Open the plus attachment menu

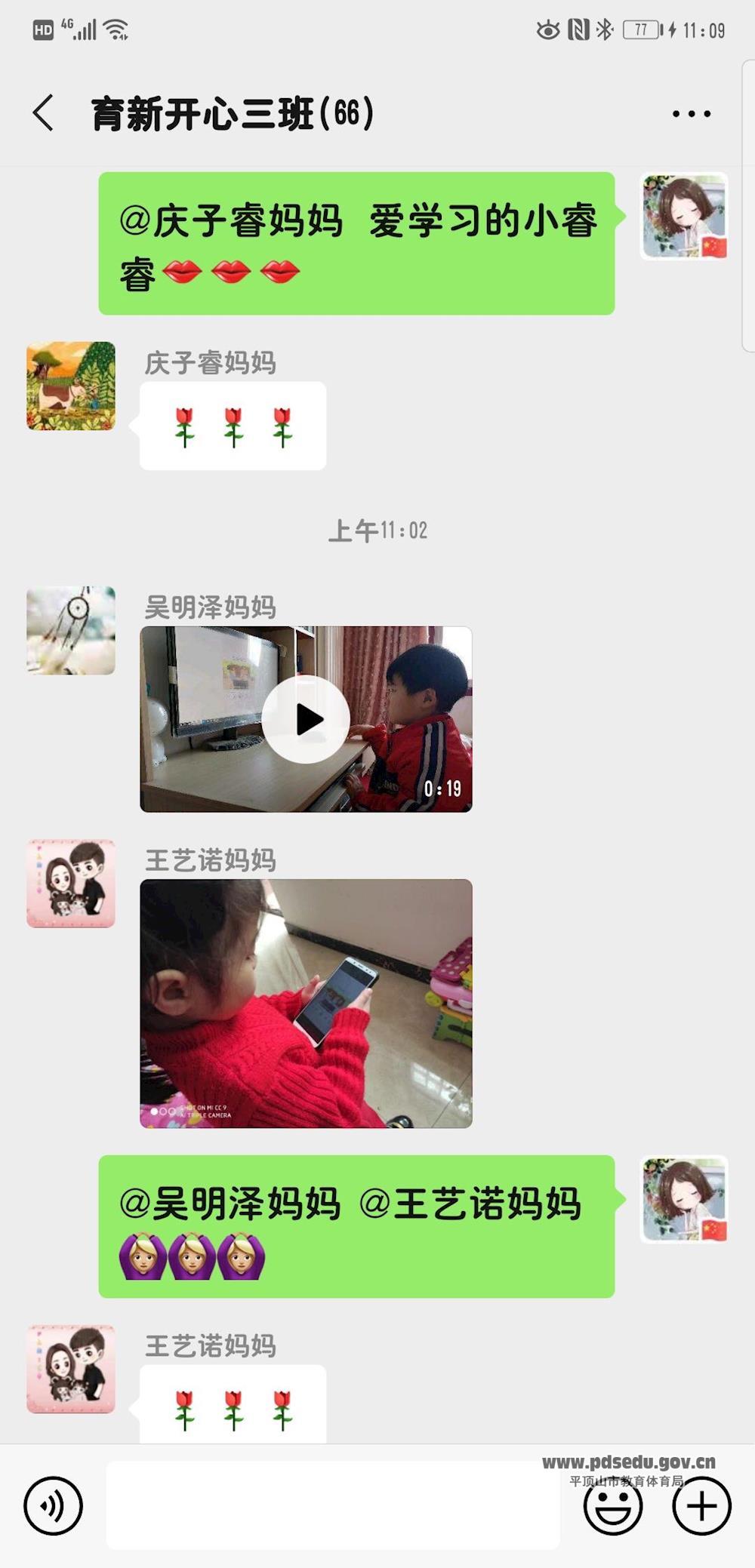[x=701, y=1506]
